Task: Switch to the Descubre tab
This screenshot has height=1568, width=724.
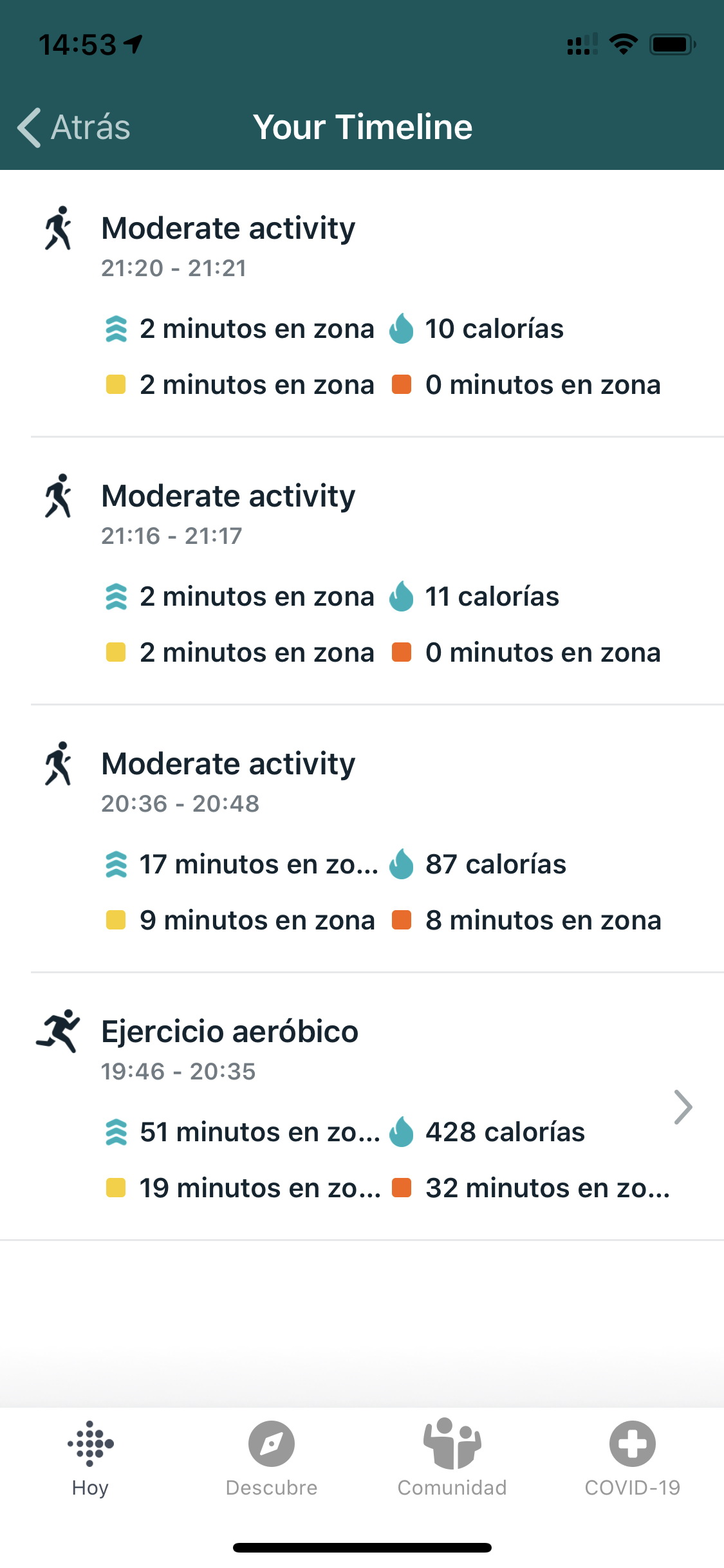Action: [x=271, y=1460]
